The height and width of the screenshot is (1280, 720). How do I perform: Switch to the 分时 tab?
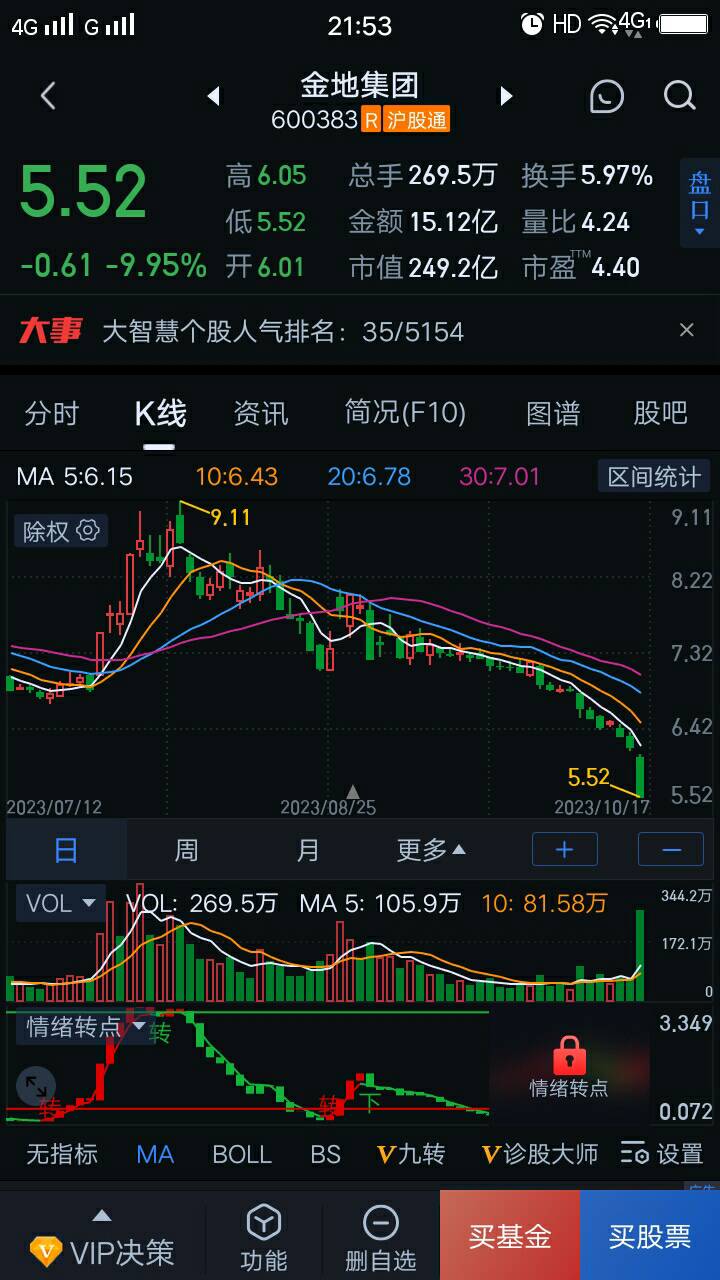(51, 413)
